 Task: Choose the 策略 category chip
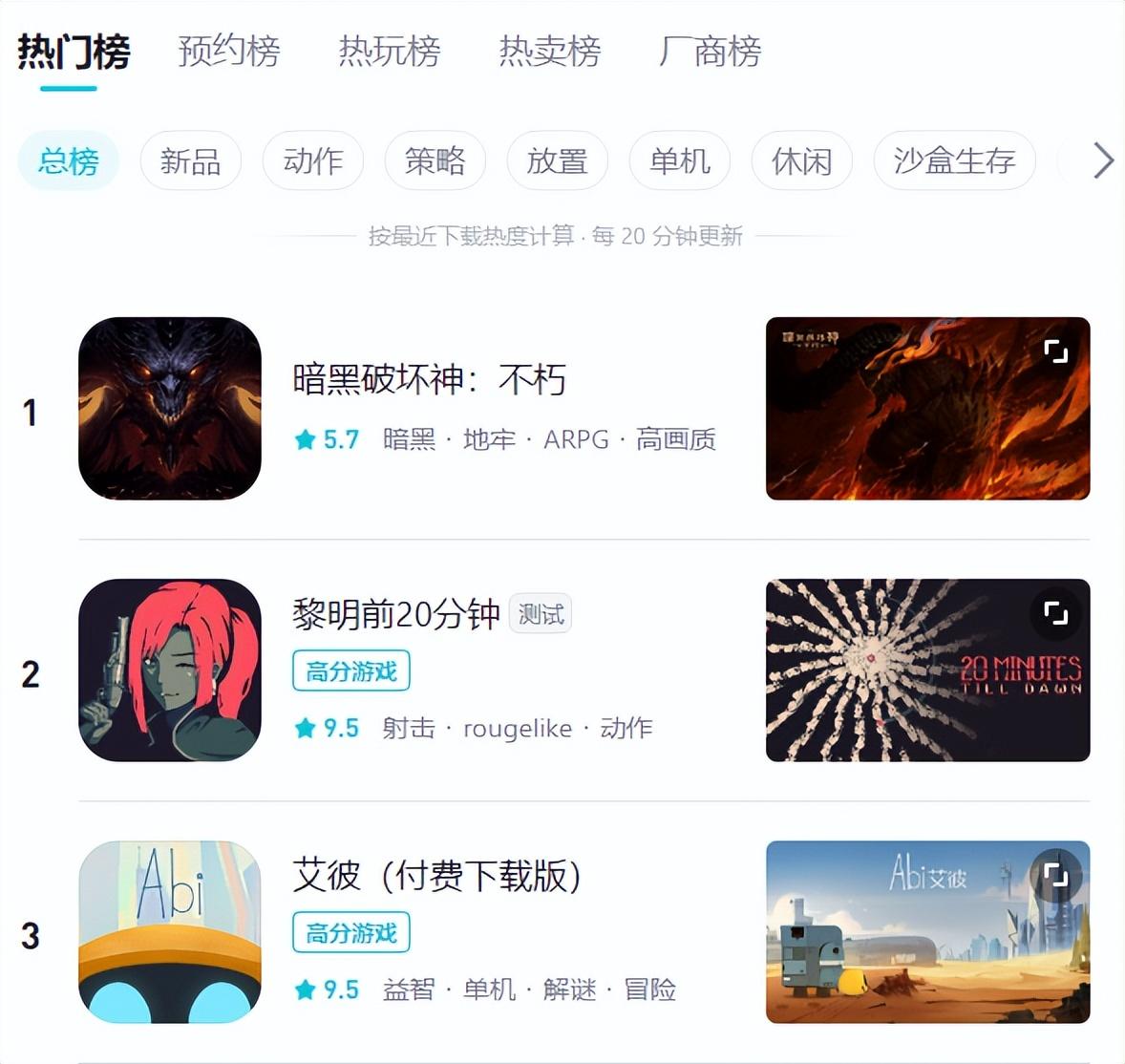[x=435, y=160]
